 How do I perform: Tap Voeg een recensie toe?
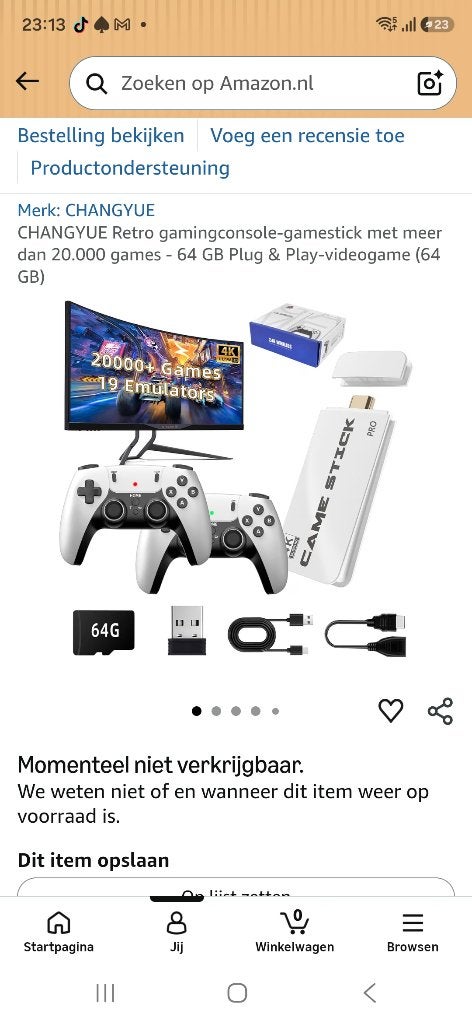[307, 136]
